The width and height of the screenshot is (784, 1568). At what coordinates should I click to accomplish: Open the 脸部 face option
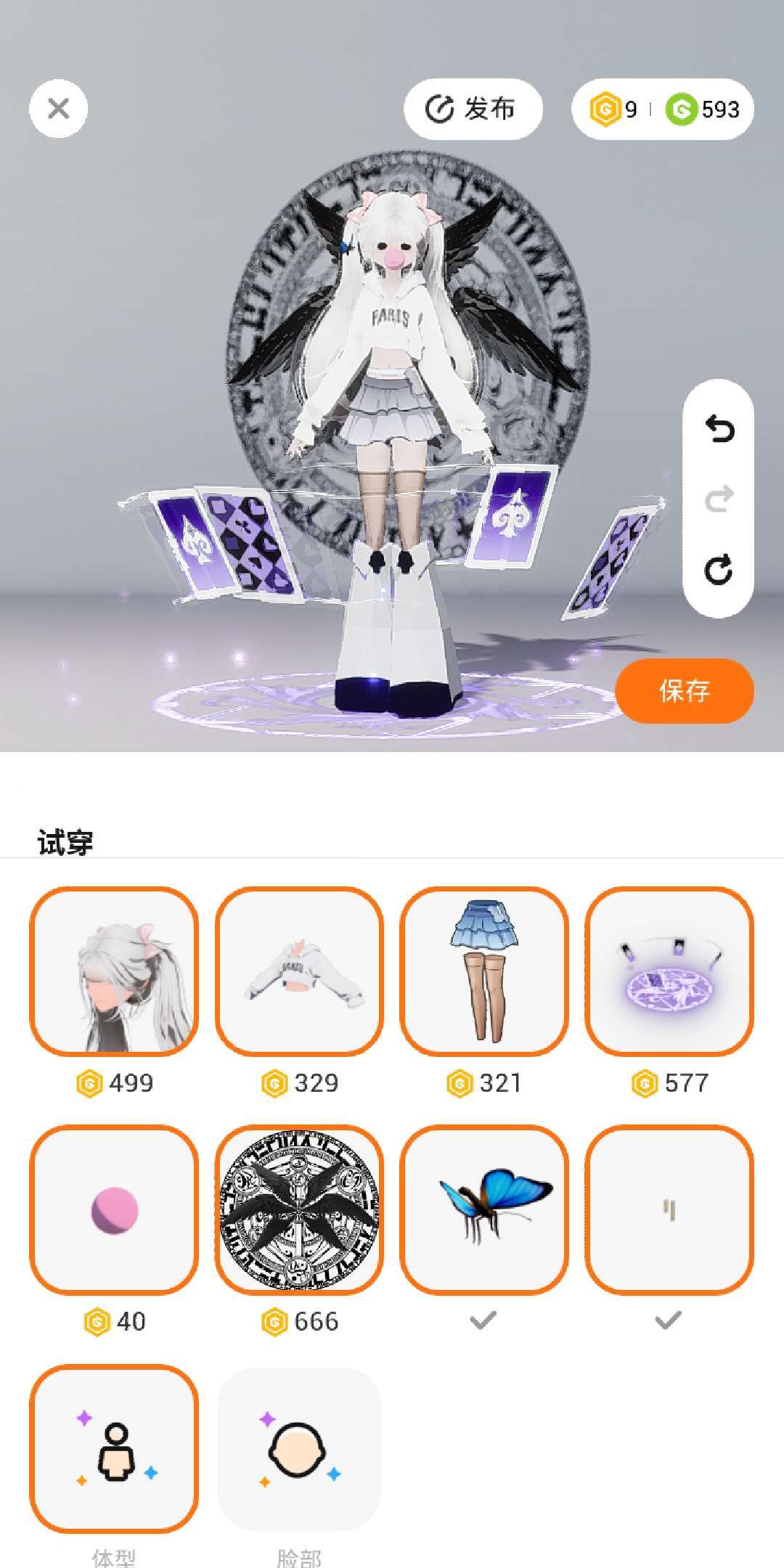299,1449
